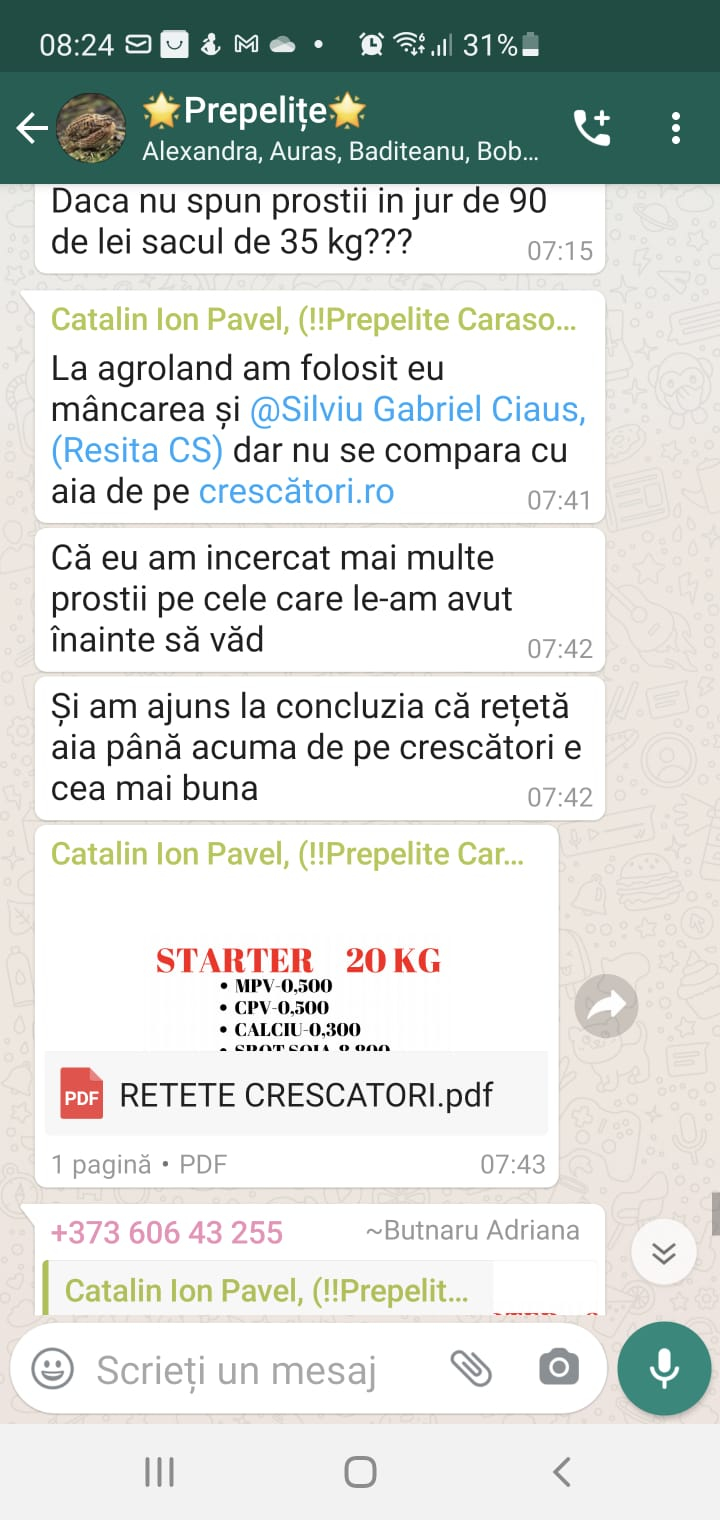Open the three-dot overflow menu
Screen dimensions: 720x1520
(x=676, y=128)
